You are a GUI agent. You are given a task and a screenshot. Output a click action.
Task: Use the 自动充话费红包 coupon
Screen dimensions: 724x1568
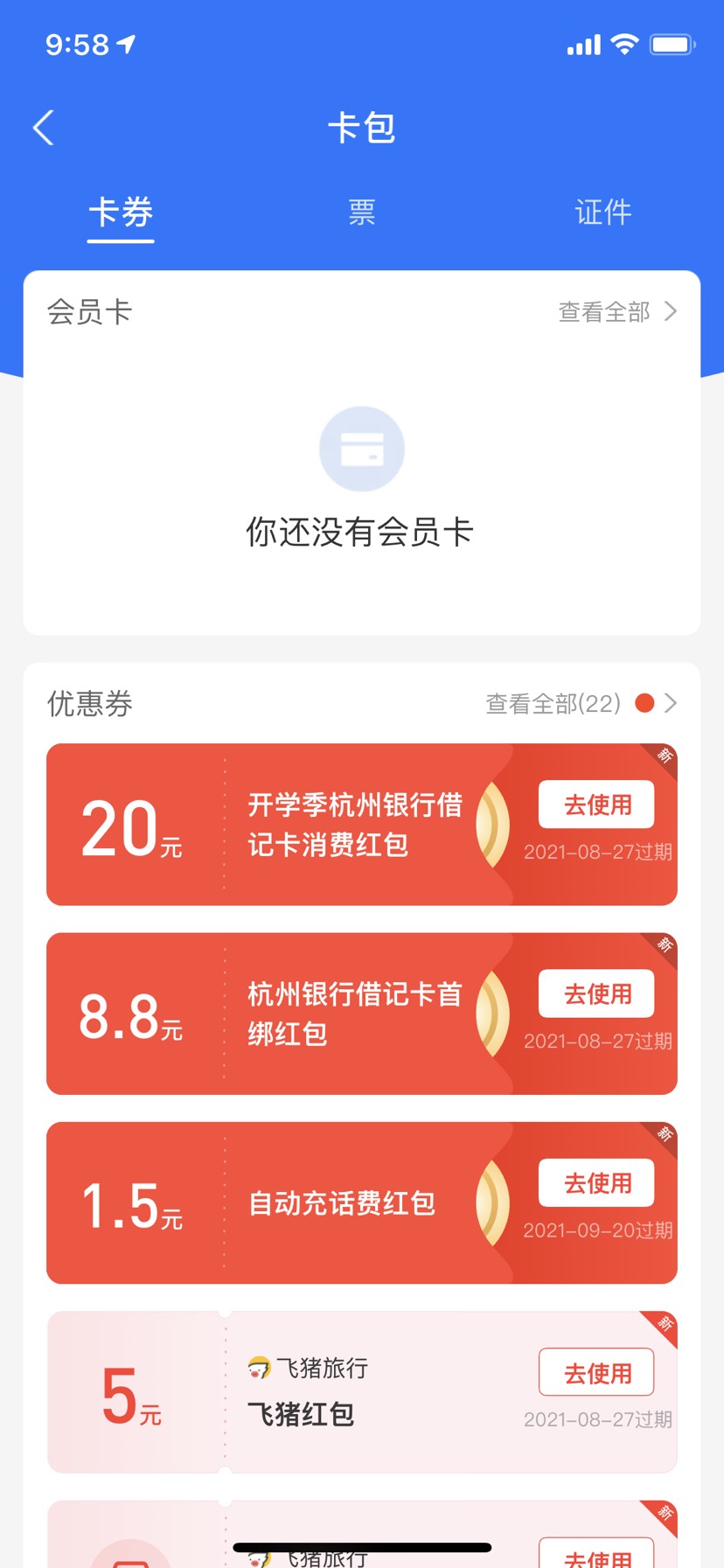(596, 1182)
